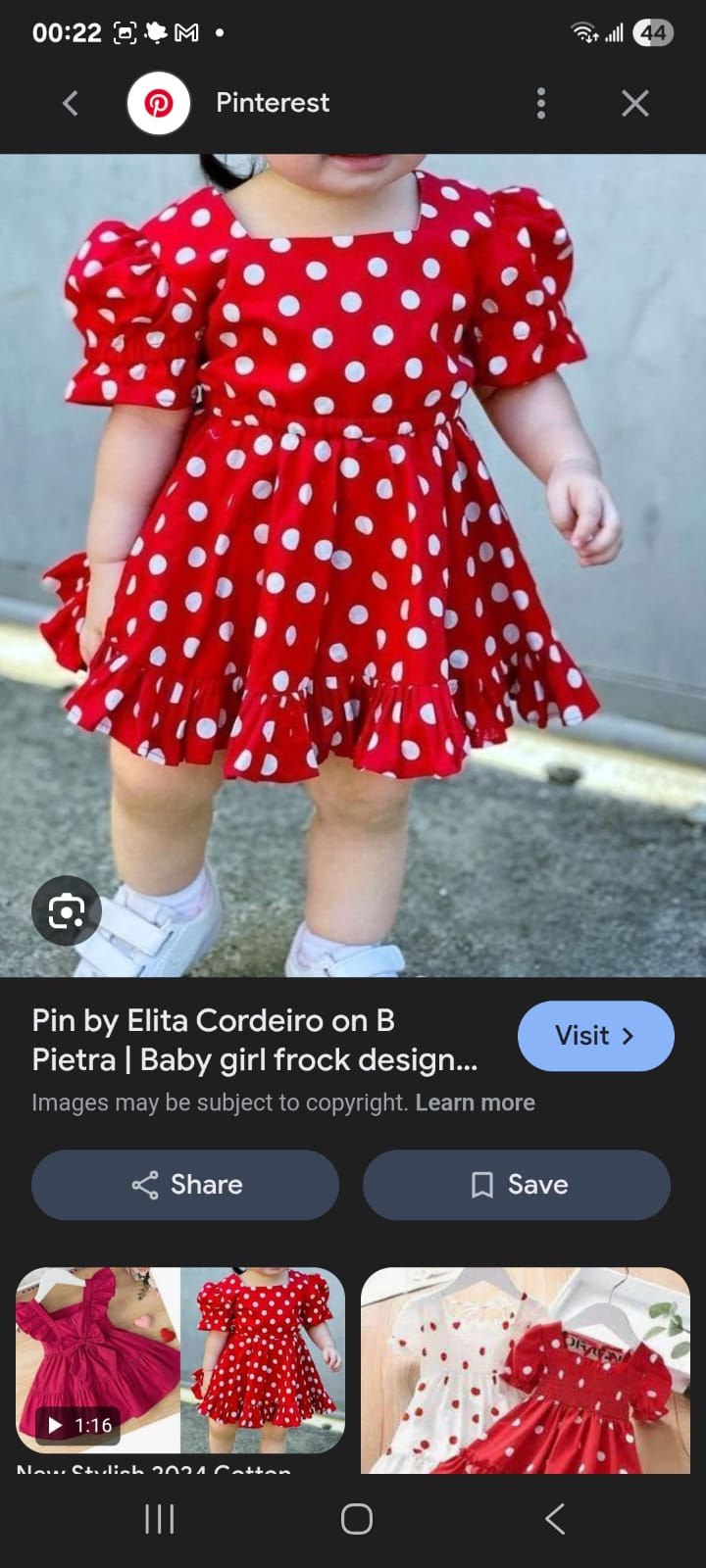
Task: Search this image with Google Lens
Action: [x=66, y=911]
